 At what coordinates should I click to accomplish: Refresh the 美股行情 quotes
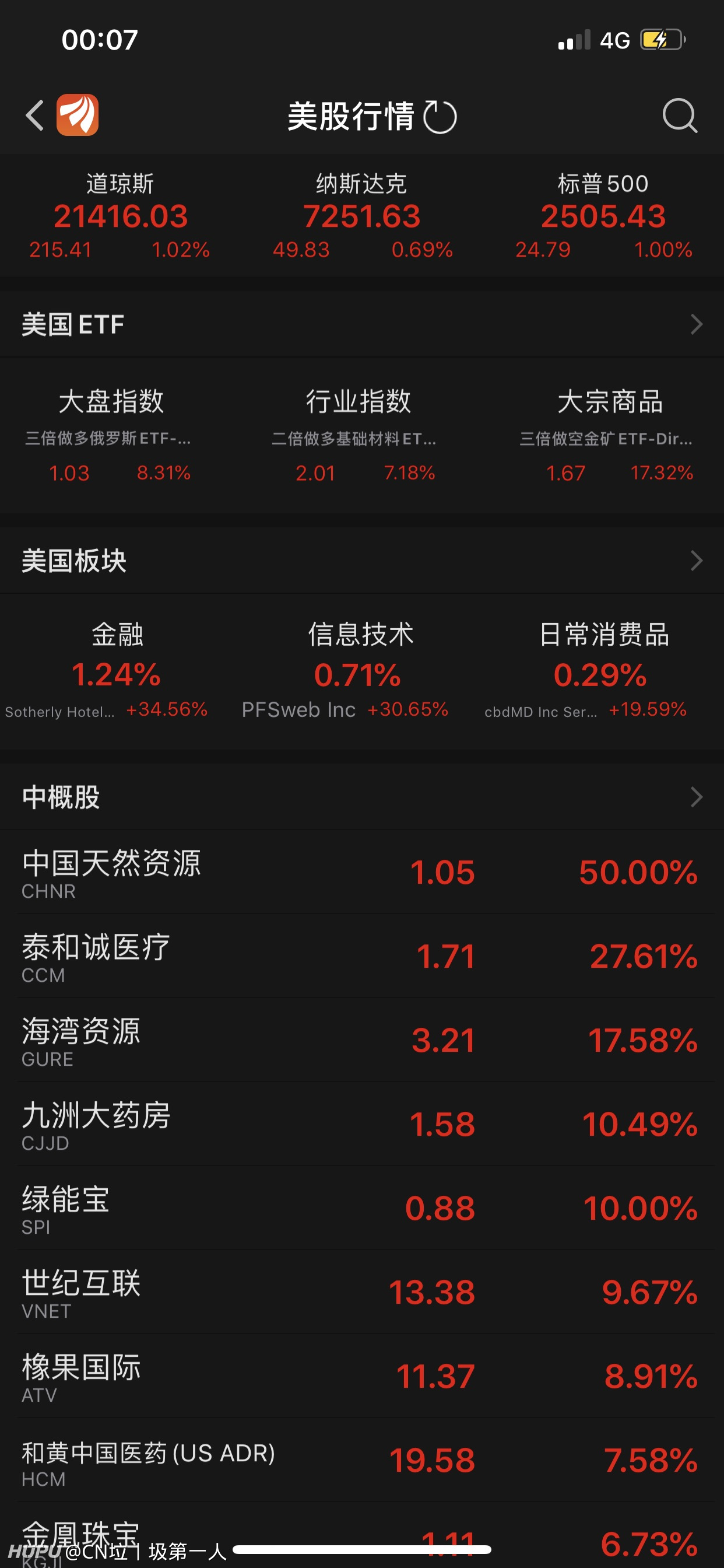tap(440, 116)
